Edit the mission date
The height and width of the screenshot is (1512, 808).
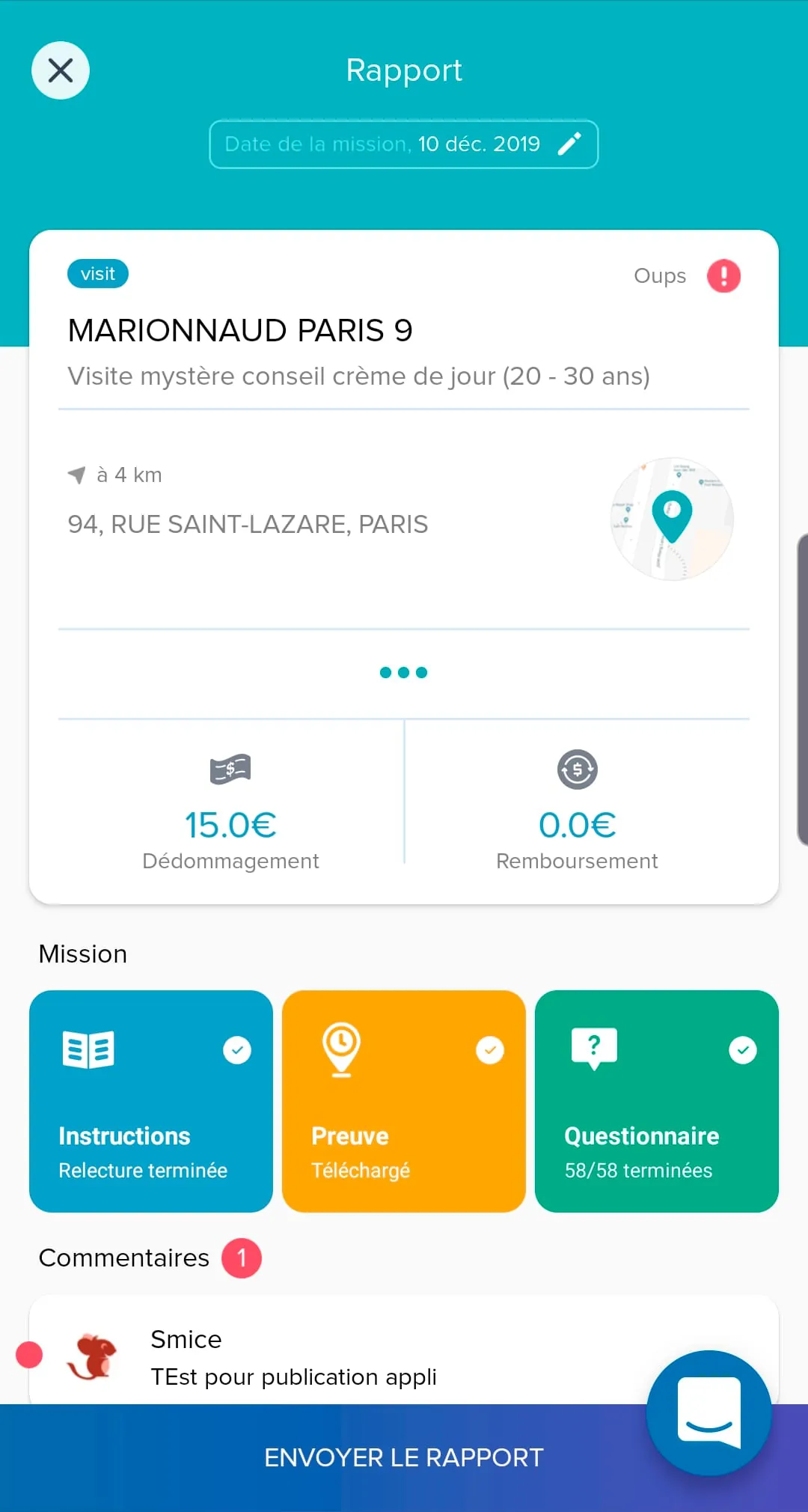point(404,144)
